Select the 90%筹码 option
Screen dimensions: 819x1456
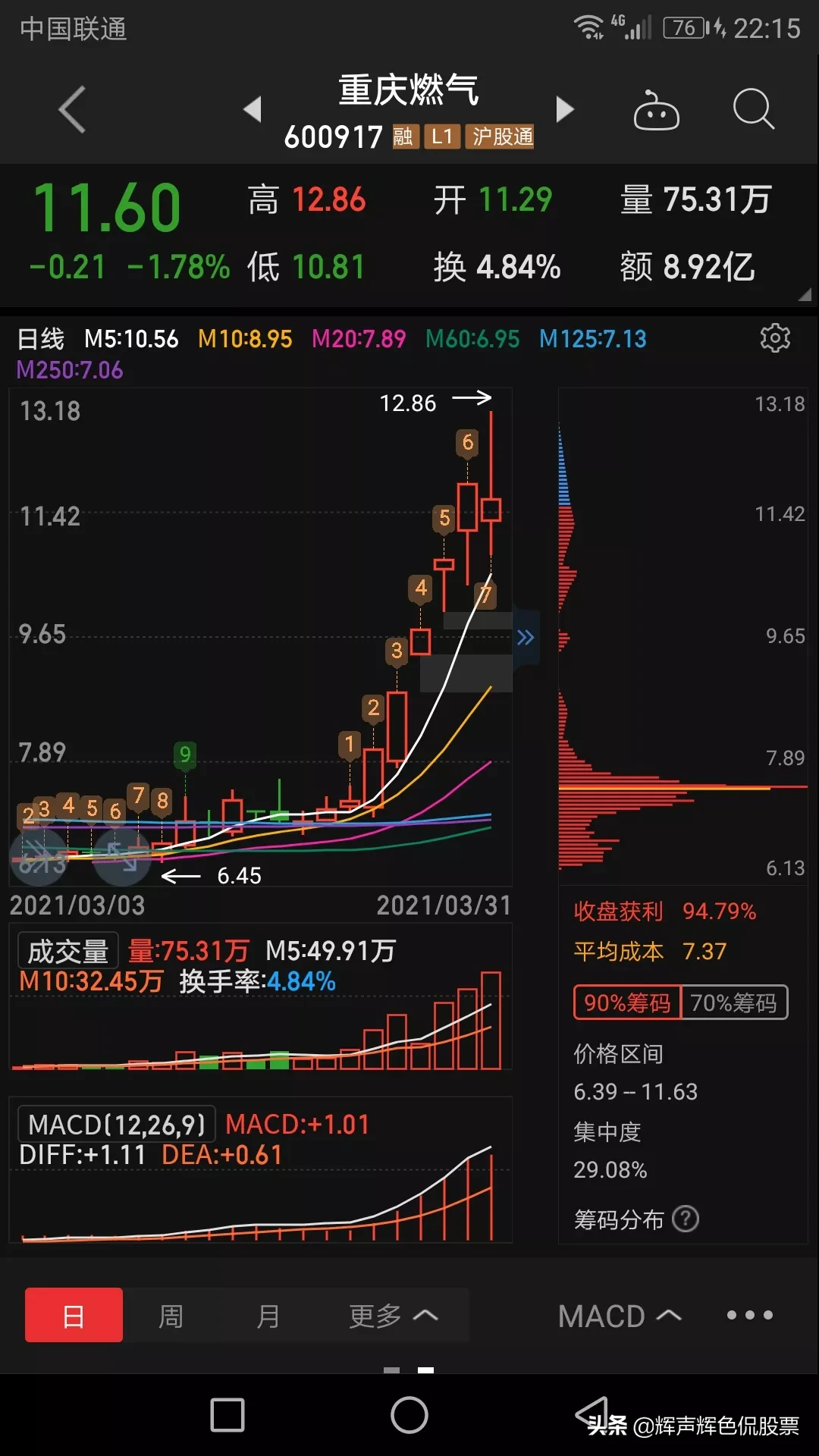click(627, 1003)
